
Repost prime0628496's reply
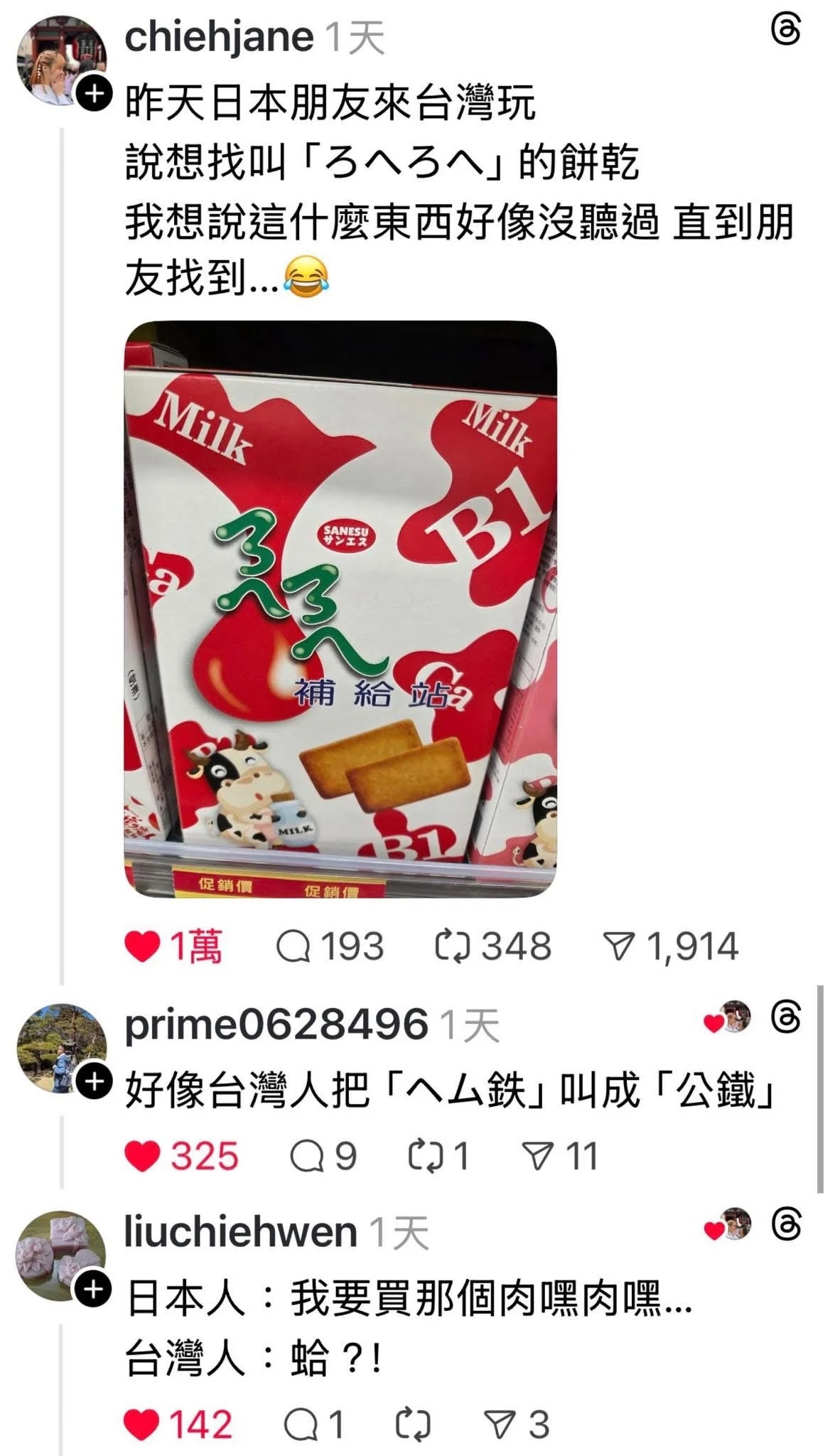click(x=426, y=1156)
